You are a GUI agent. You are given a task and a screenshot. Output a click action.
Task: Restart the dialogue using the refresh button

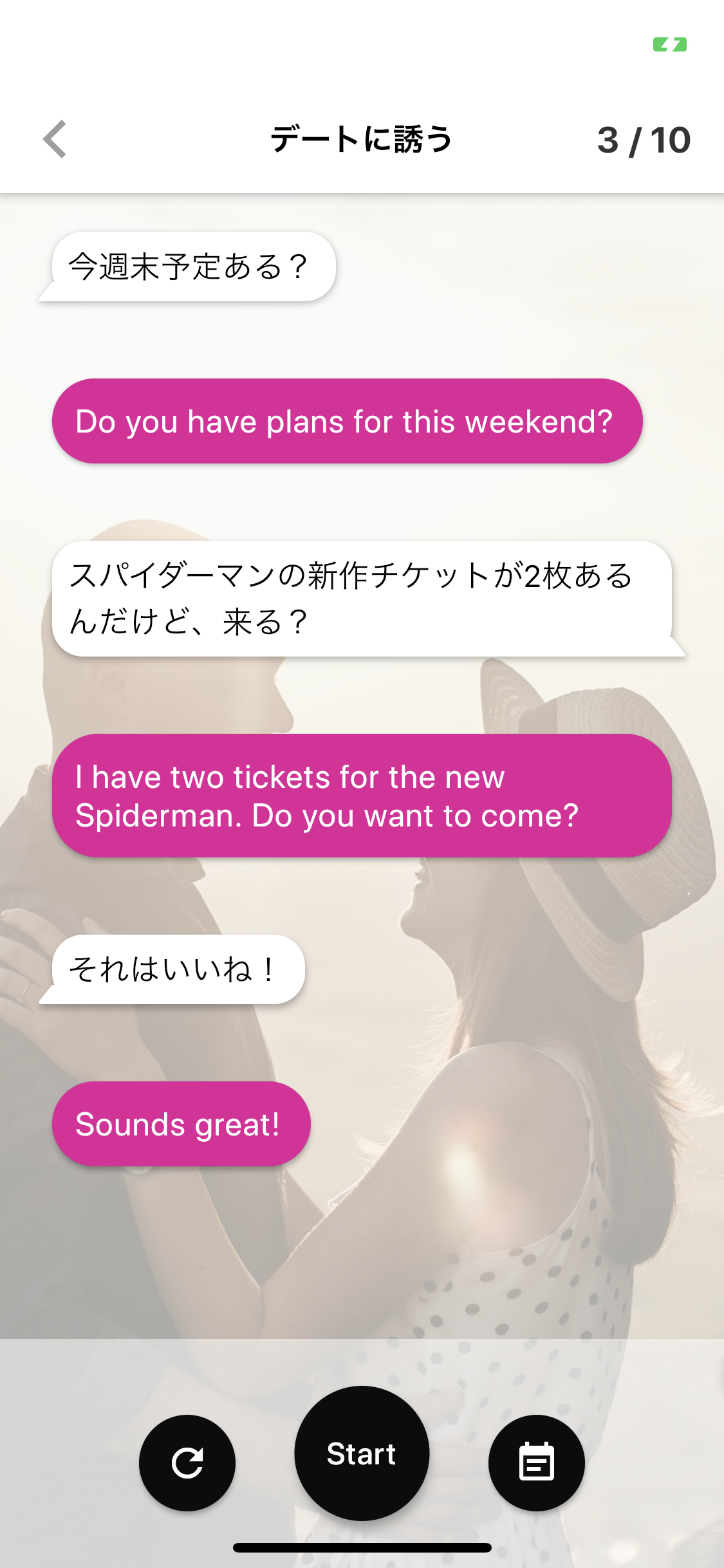187,1464
